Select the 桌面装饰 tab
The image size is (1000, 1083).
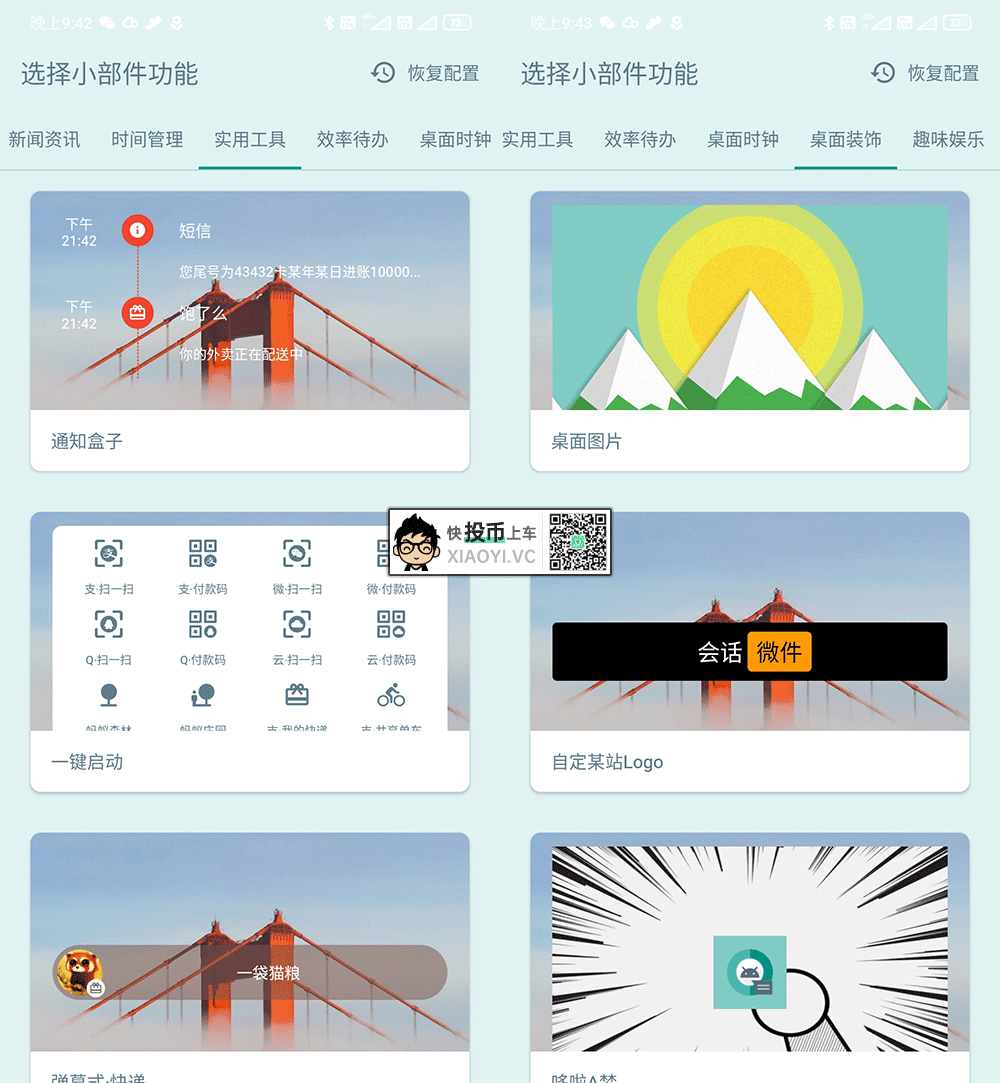click(x=846, y=140)
